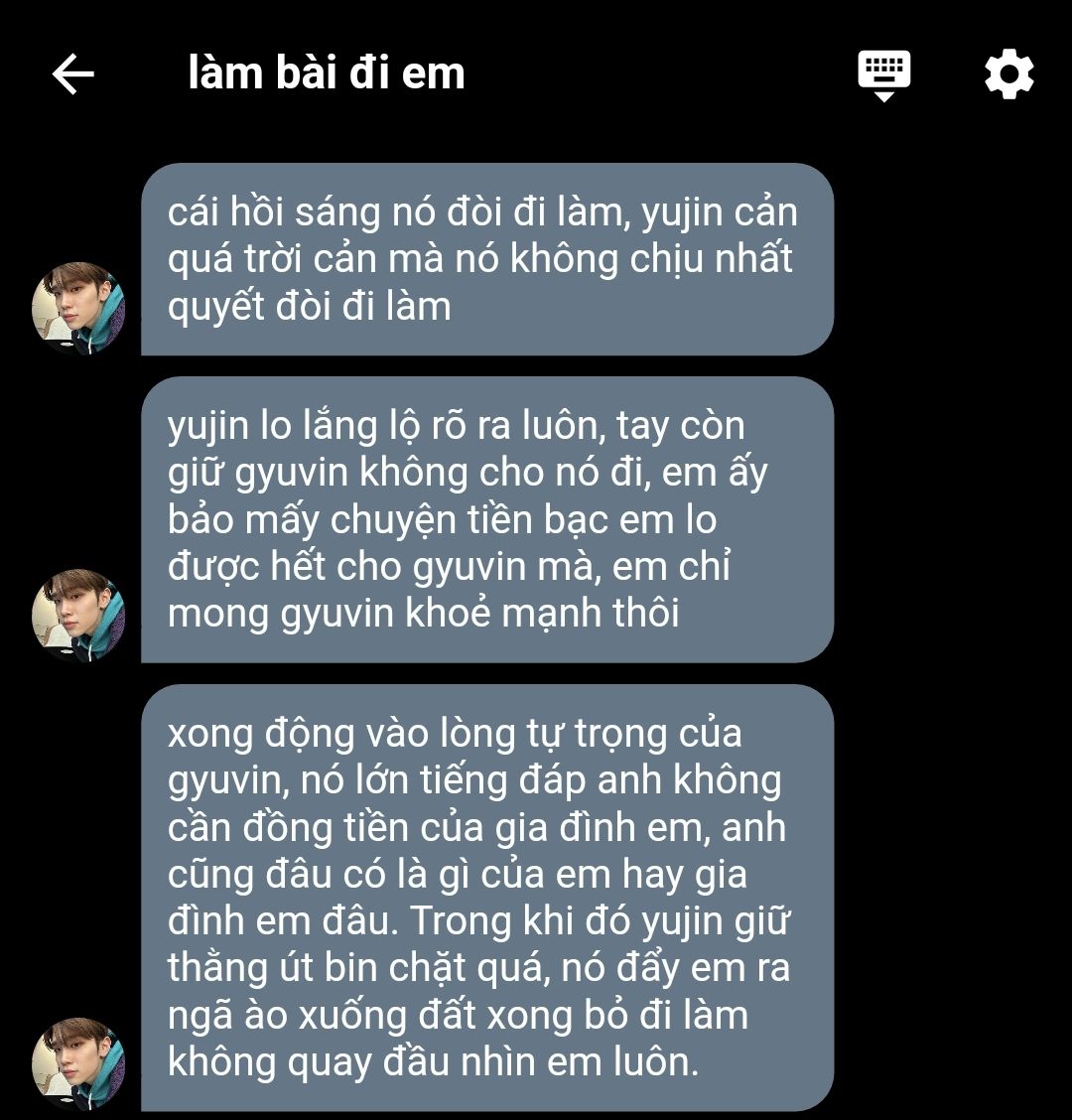Tap the avatar beside the 'xong động vào' message

(78, 1063)
